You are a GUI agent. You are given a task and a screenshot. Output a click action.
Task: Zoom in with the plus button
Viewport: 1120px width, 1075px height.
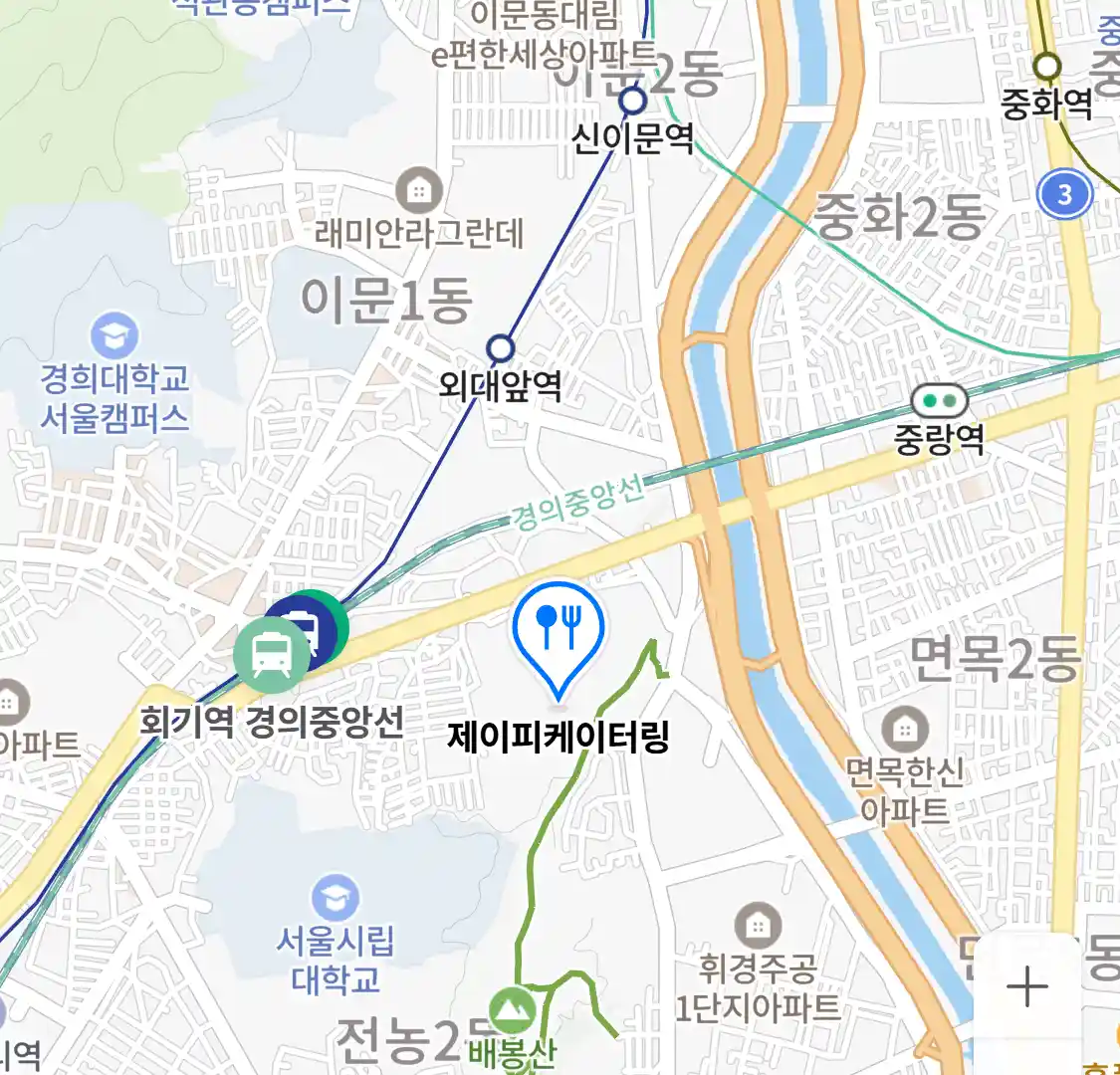tap(1026, 987)
